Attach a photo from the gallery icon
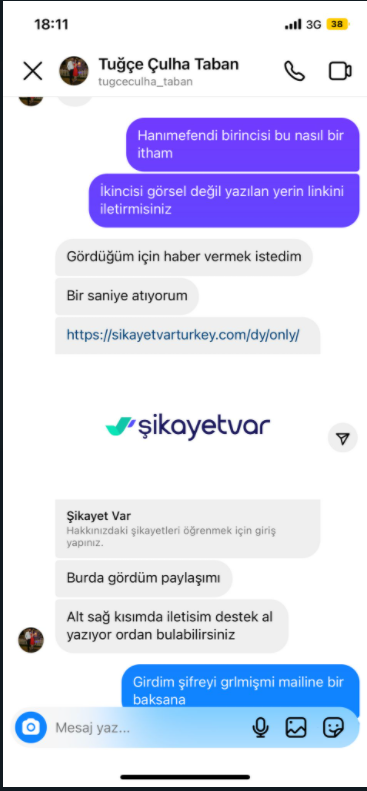This screenshot has height=791, width=367. pyautogui.click(x=296, y=727)
